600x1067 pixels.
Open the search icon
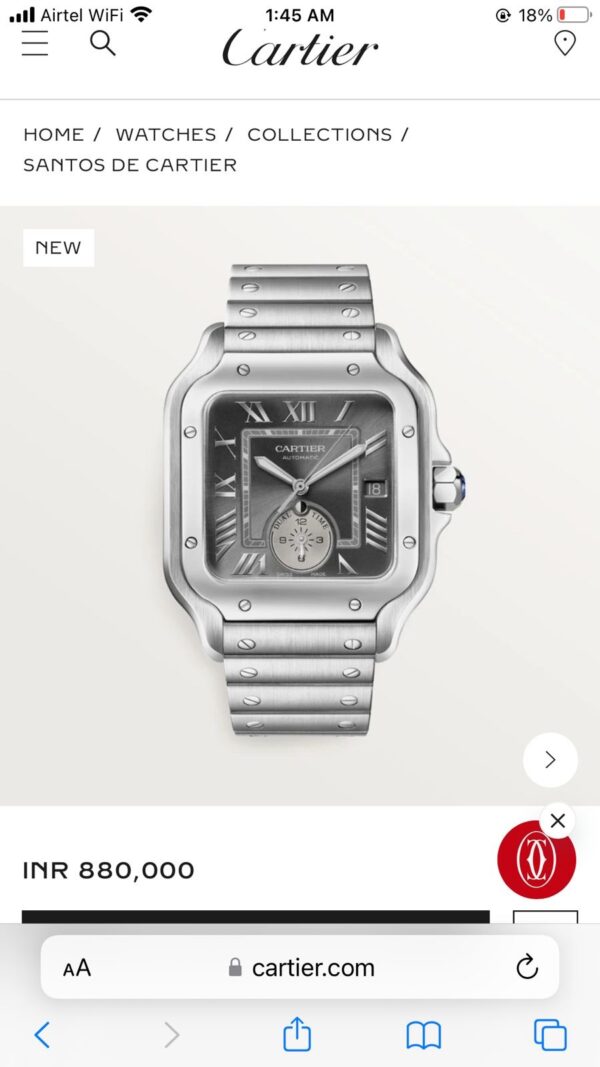pos(103,43)
